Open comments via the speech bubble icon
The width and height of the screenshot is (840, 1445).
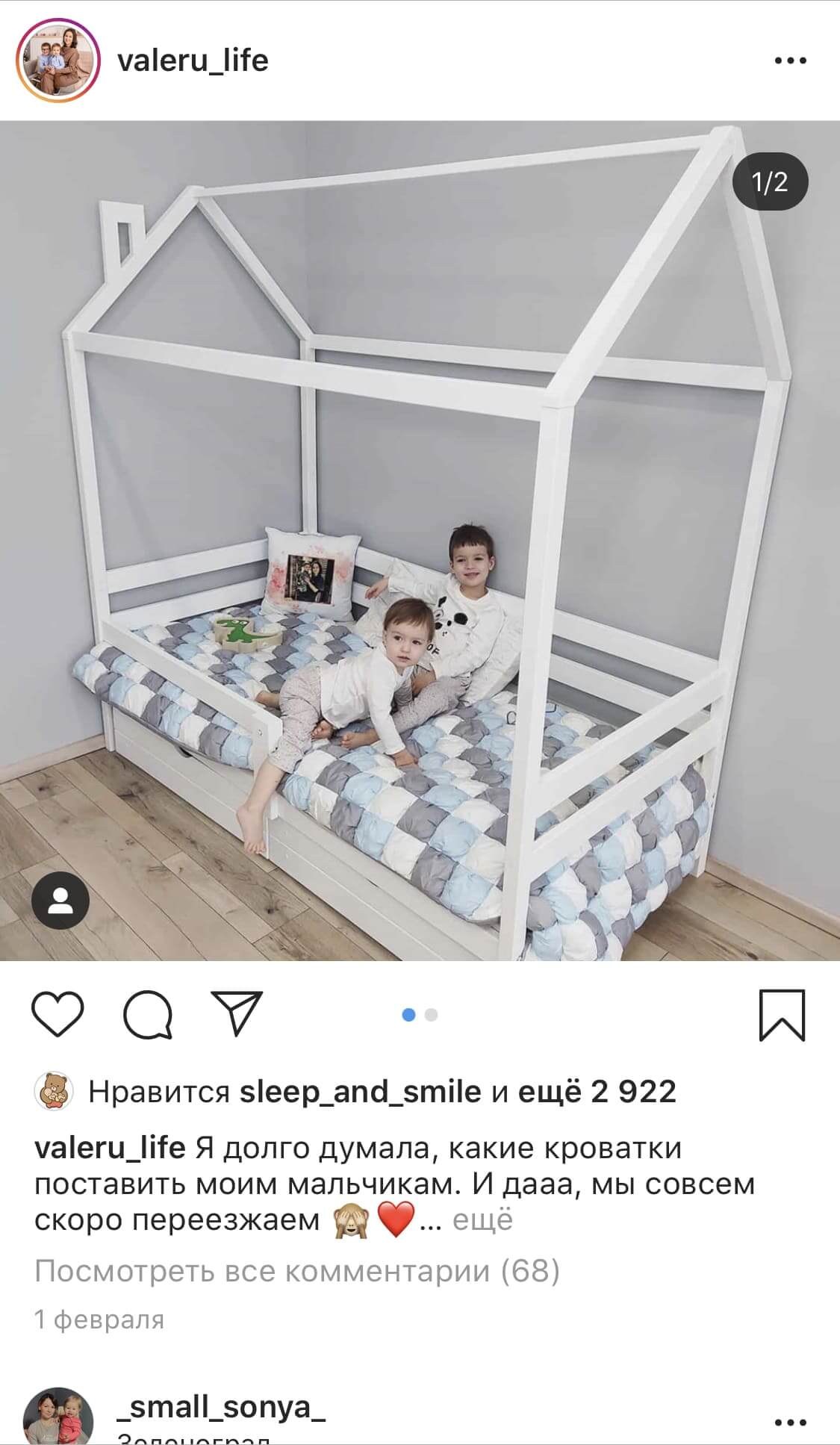[148, 1014]
